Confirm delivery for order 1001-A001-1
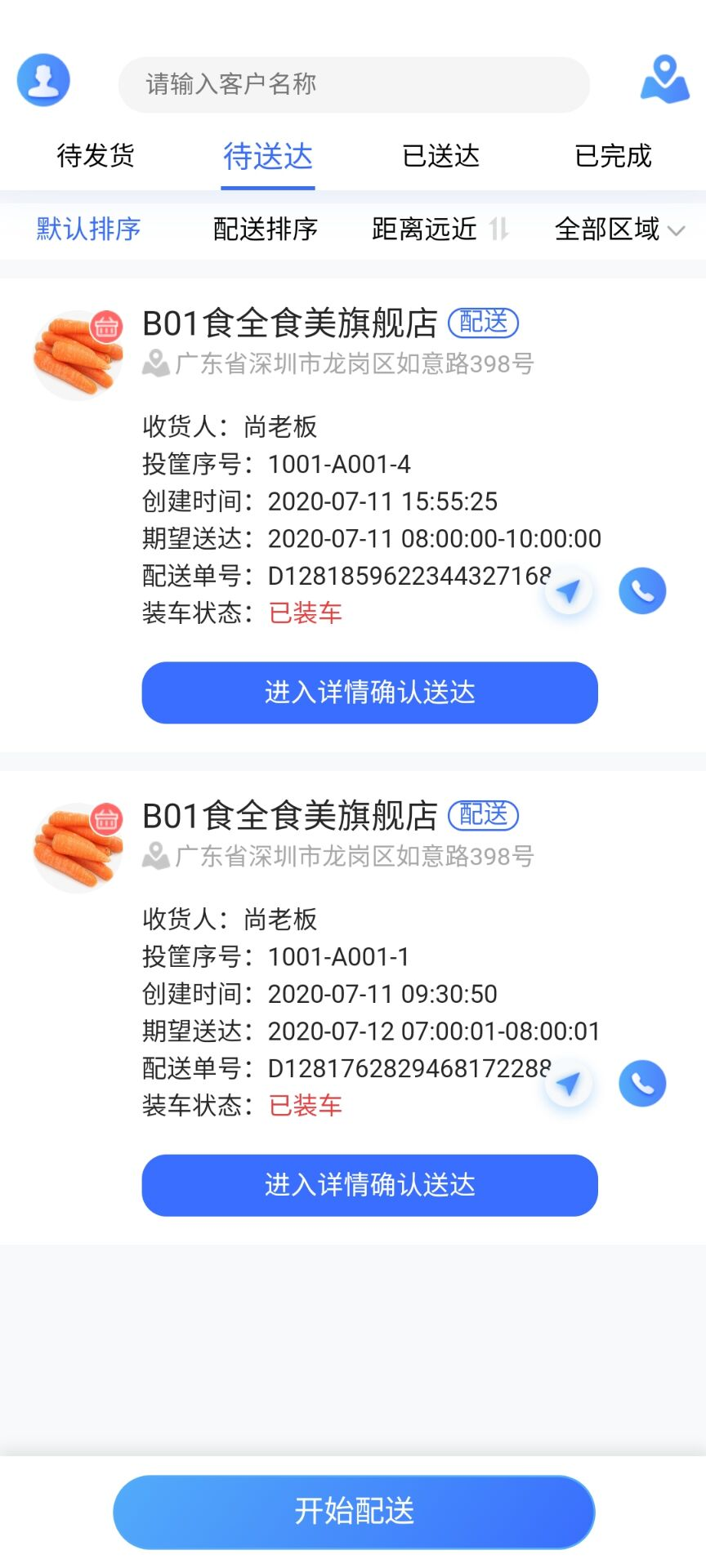The height and width of the screenshot is (1568, 706). point(369,1185)
